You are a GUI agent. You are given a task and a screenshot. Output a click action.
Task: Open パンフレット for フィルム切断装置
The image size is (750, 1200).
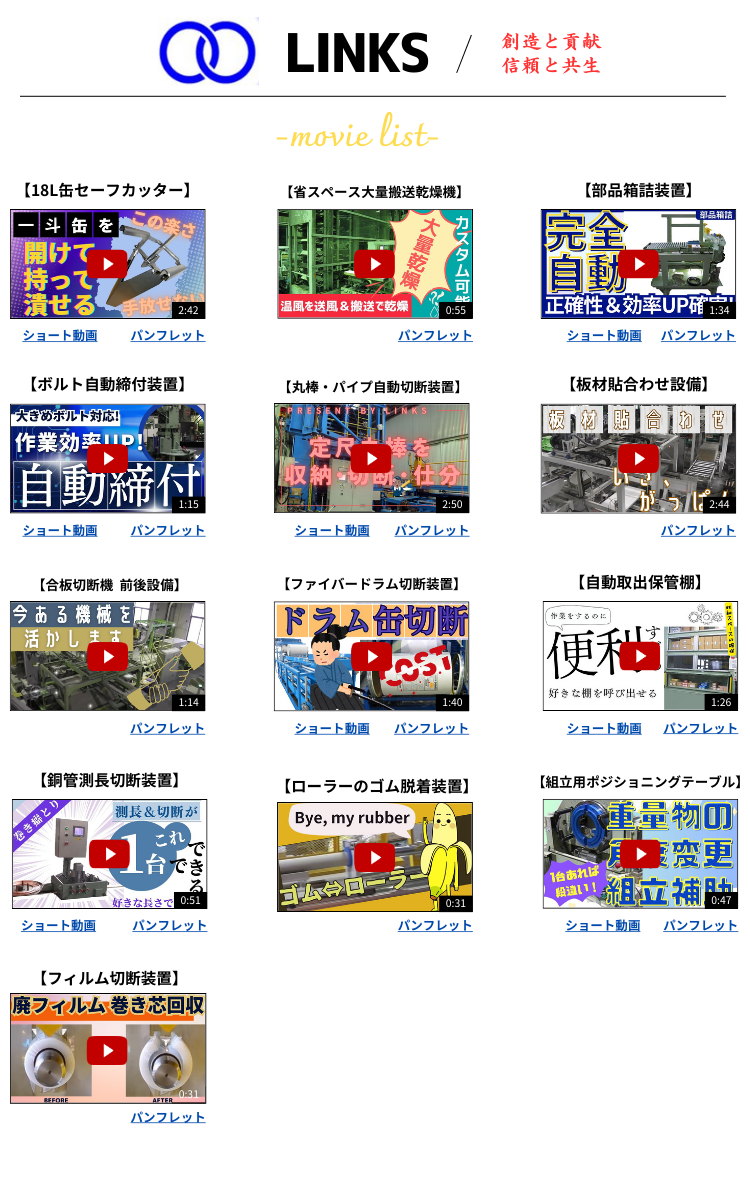coord(167,1117)
